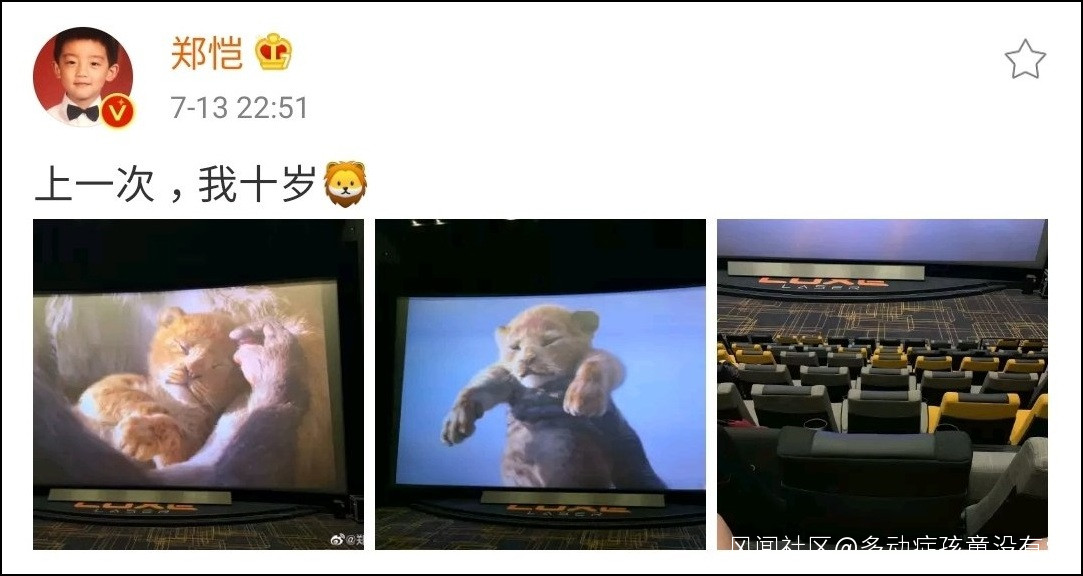Screen dimensions: 1083x576
Task: Open 郑恺's profile avatar
Action: (82, 76)
